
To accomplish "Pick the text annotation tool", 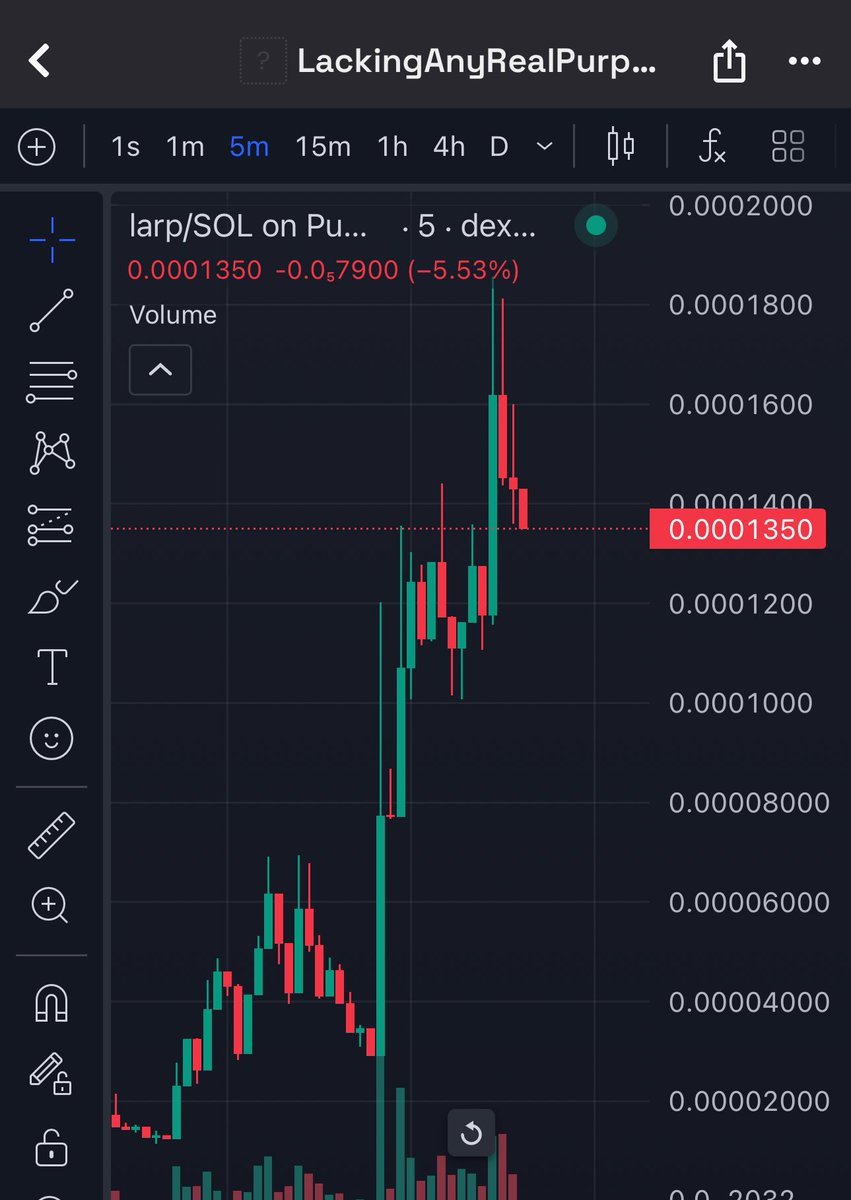I will (x=51, y=666).
